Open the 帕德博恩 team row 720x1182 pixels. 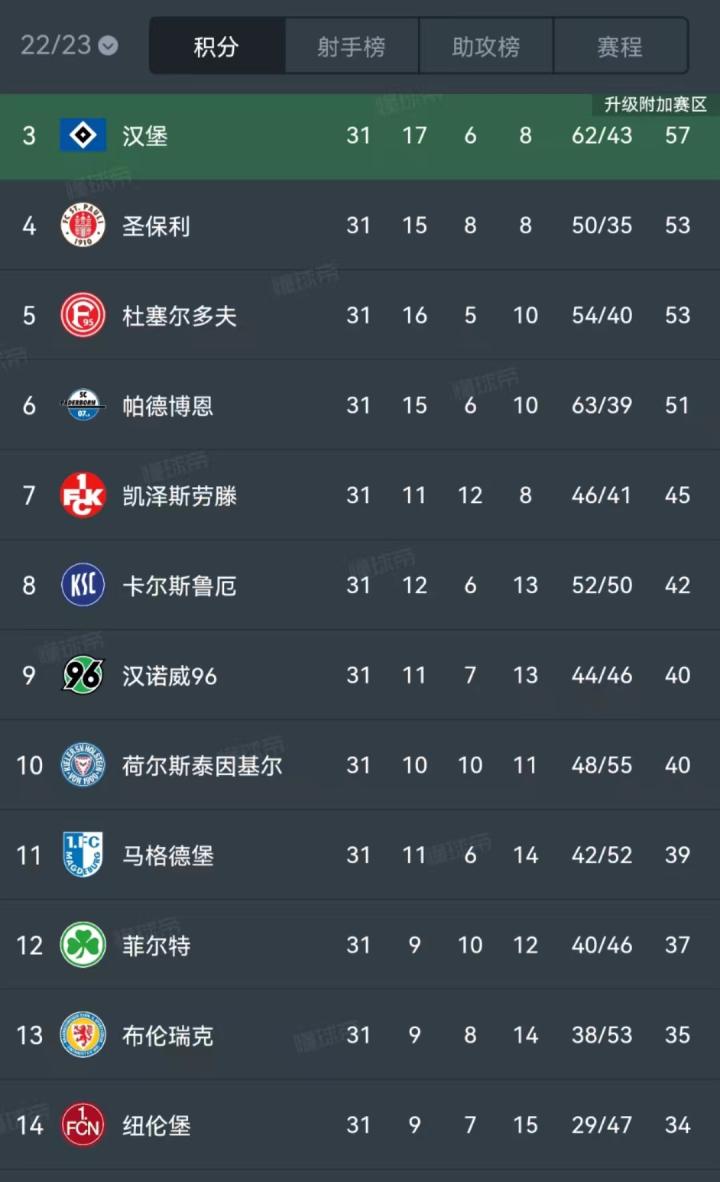pyautogui.click(x=360, y=406)
